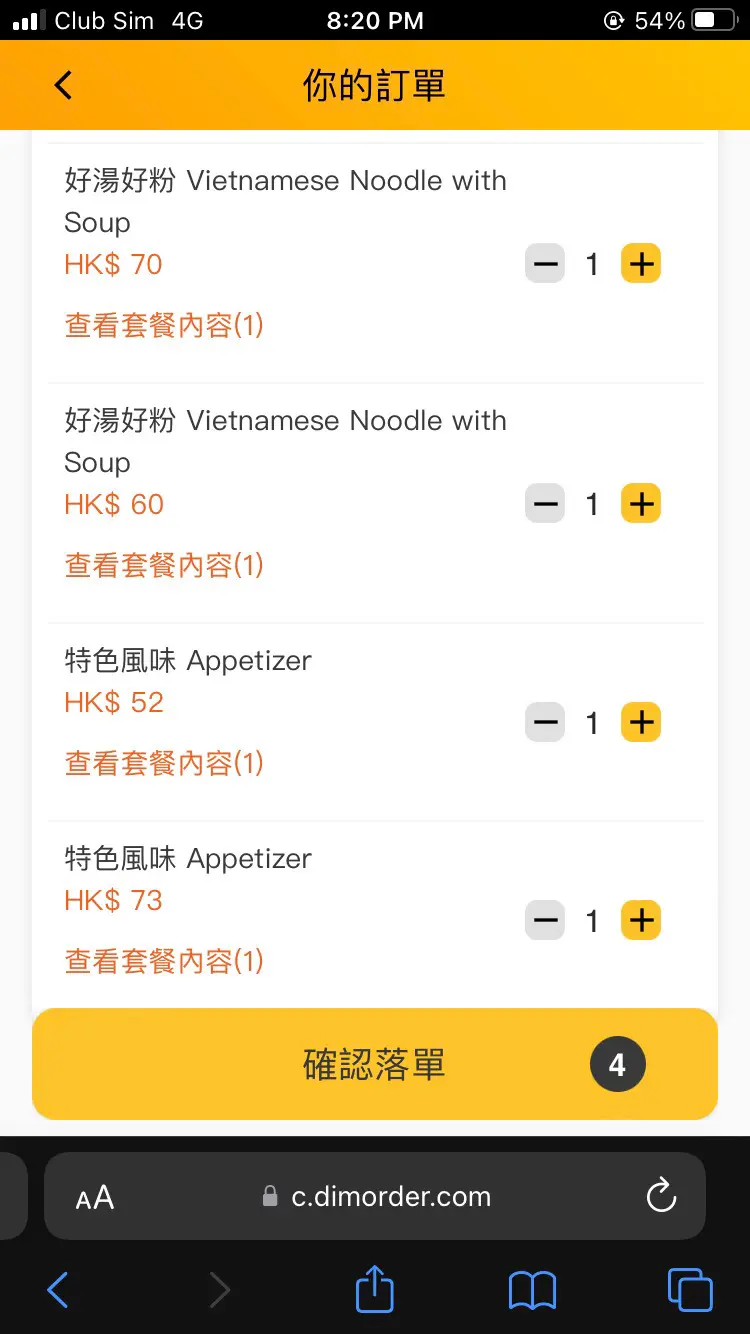750x1334 pixels.
Task: Tap the c.dimorder.com address field
Action: (x=390, y=1196)
